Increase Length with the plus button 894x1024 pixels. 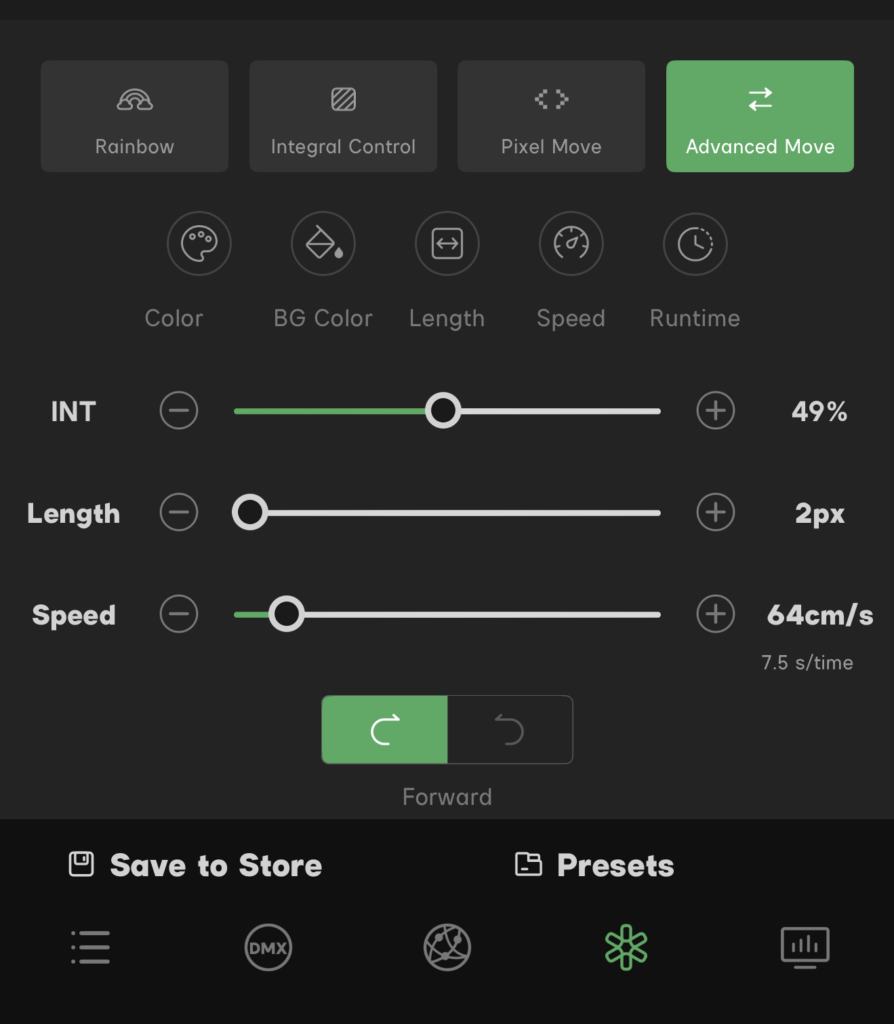(715, 513)
